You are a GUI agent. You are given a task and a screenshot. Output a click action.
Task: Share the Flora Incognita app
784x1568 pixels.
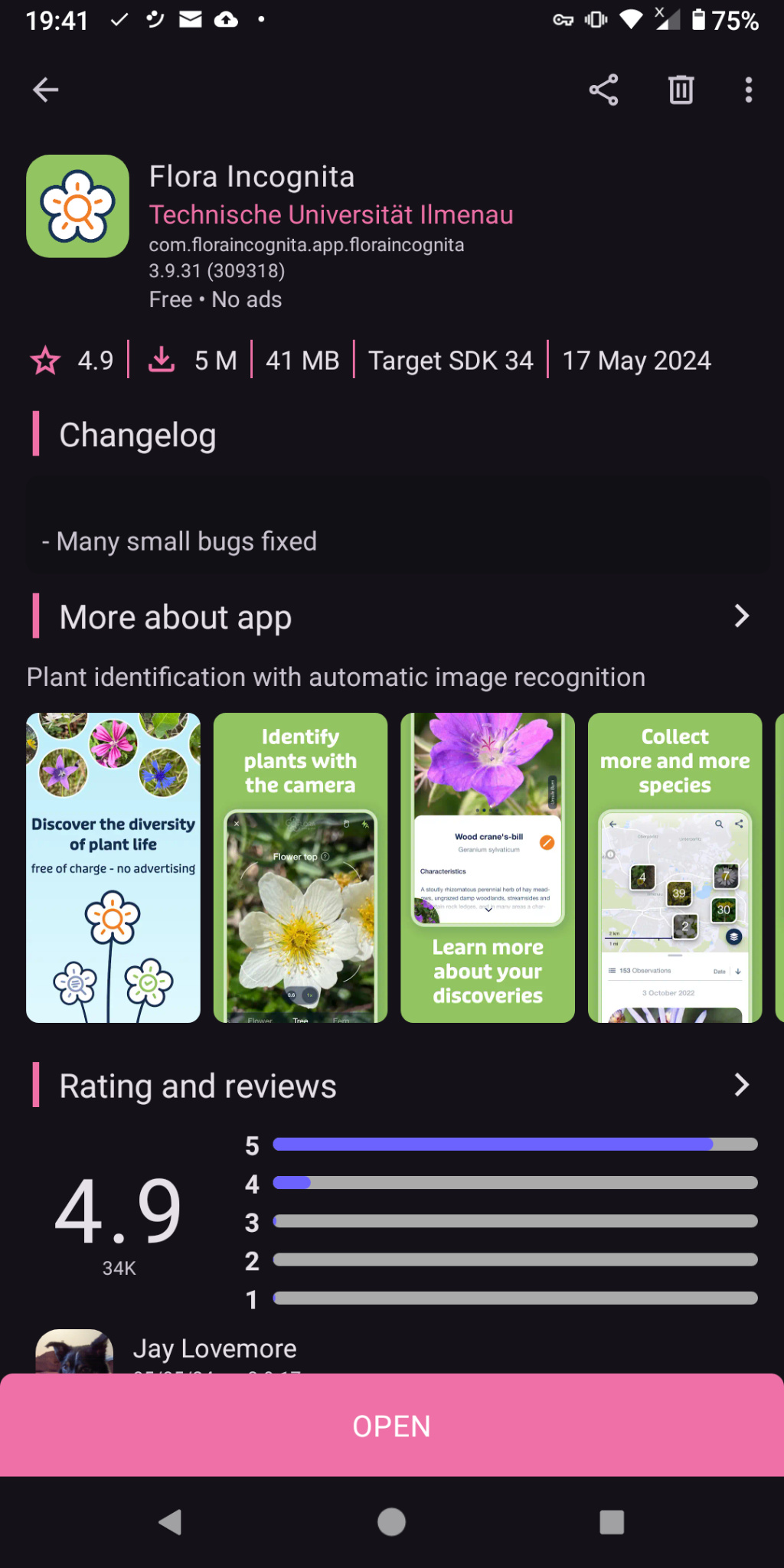point(603,90)
